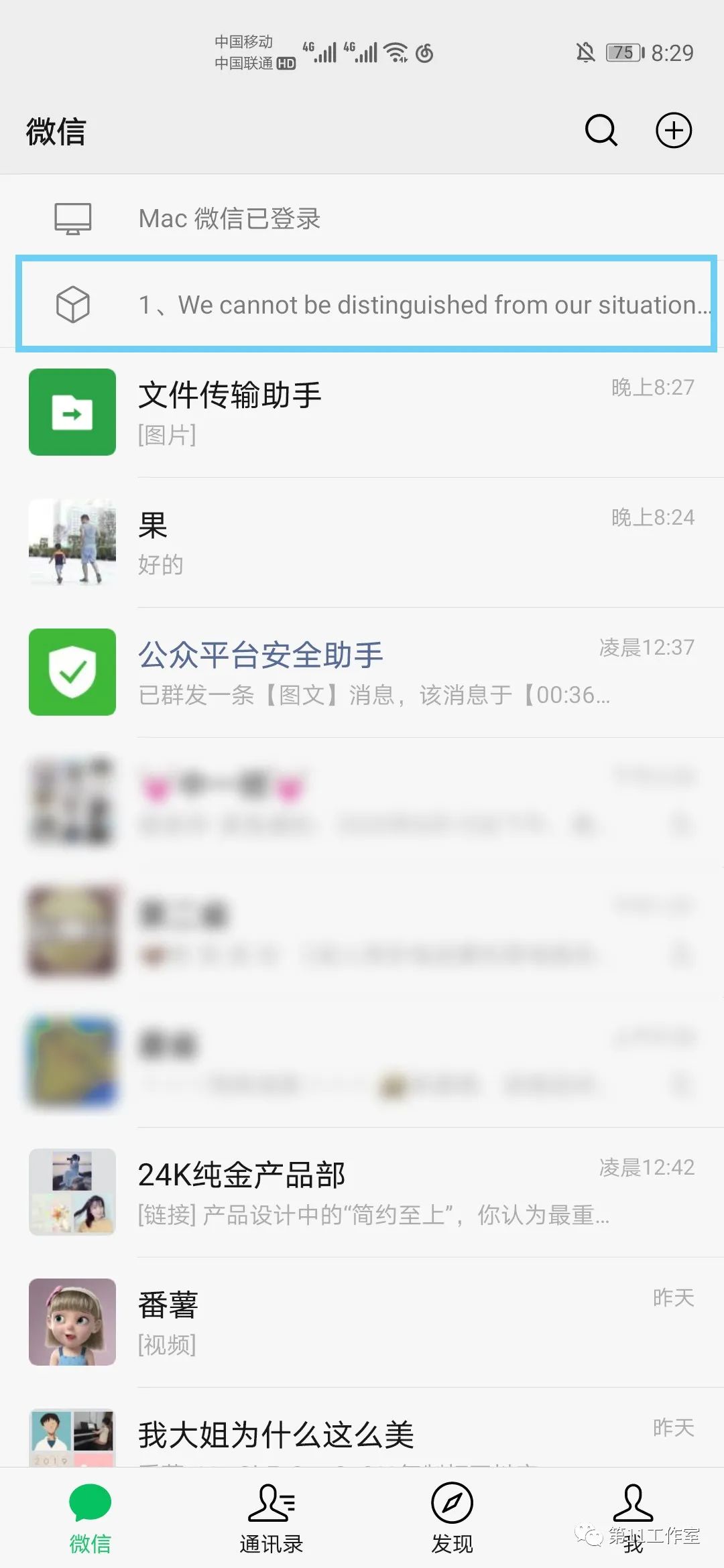Open the 24K纯金产品部 group chat
724x1568 pixels.
tap(362, 1192)
